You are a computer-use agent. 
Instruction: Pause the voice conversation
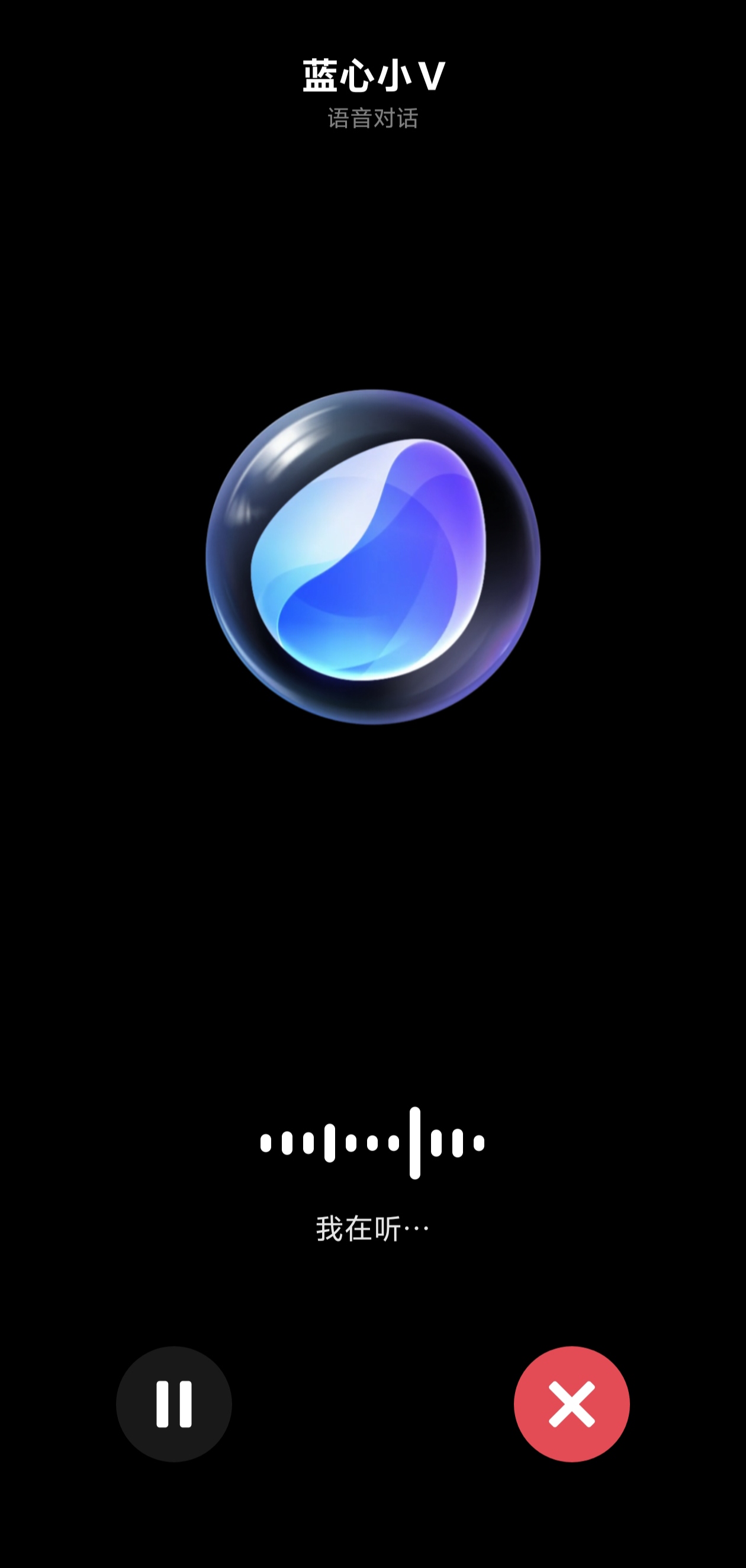click(x=174, y=1403)
